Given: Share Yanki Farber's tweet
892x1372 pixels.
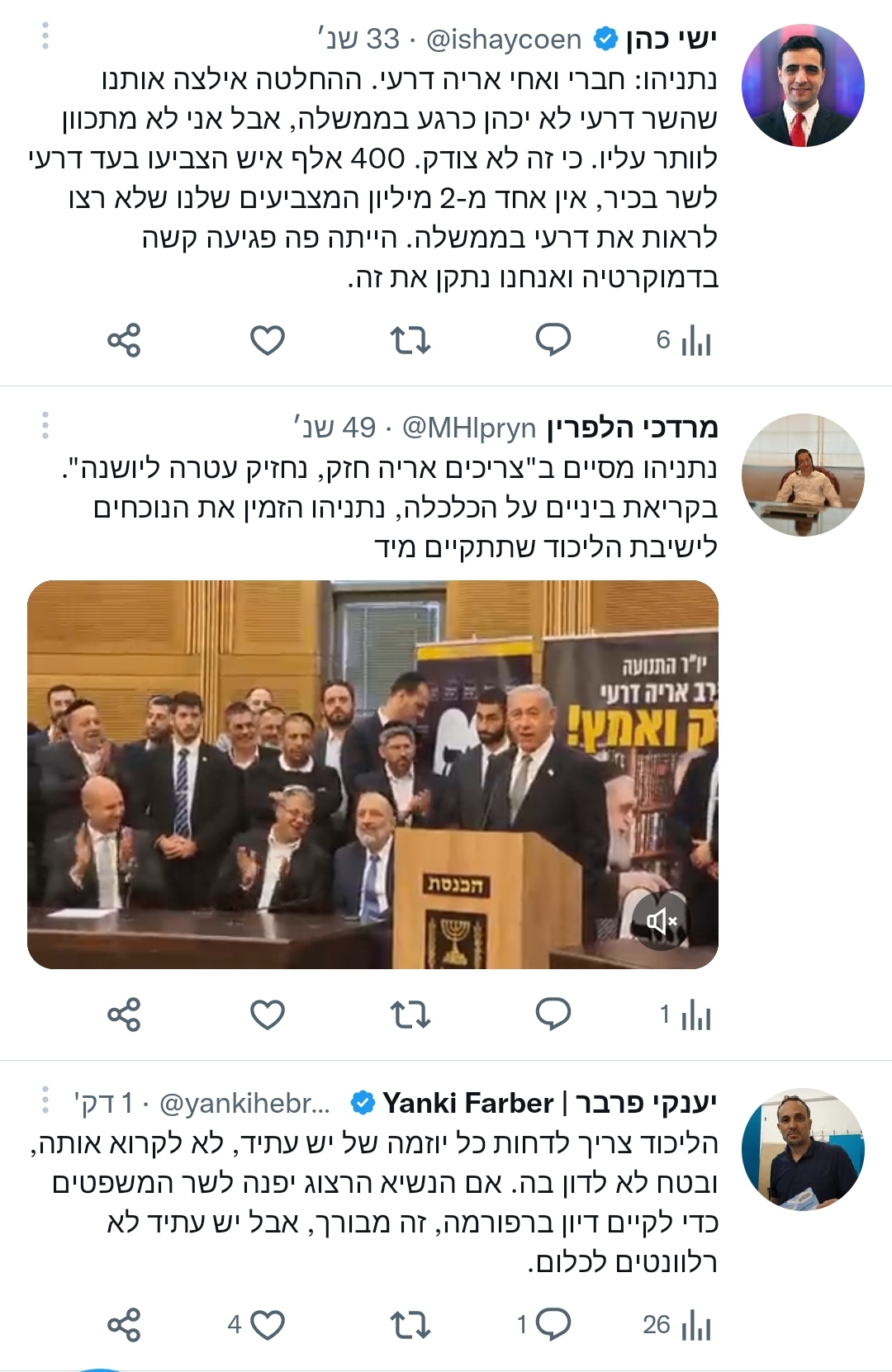Looking at the screenshot, I should [124, 1325].
